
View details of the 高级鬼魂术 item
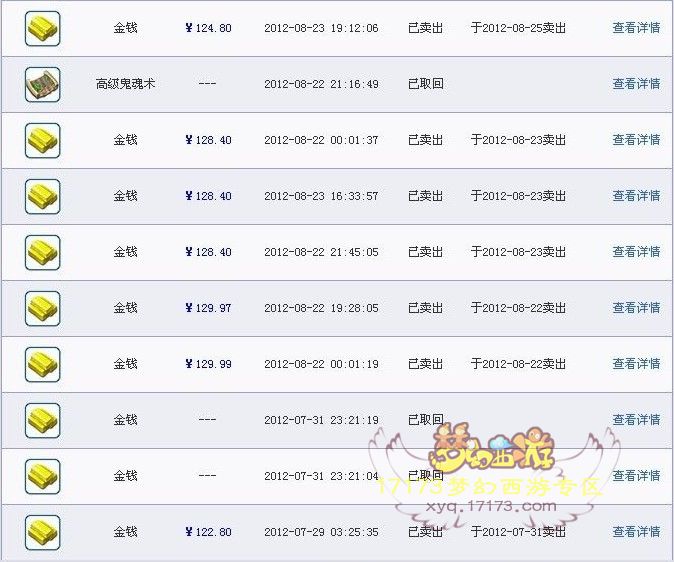pos(636,84)
